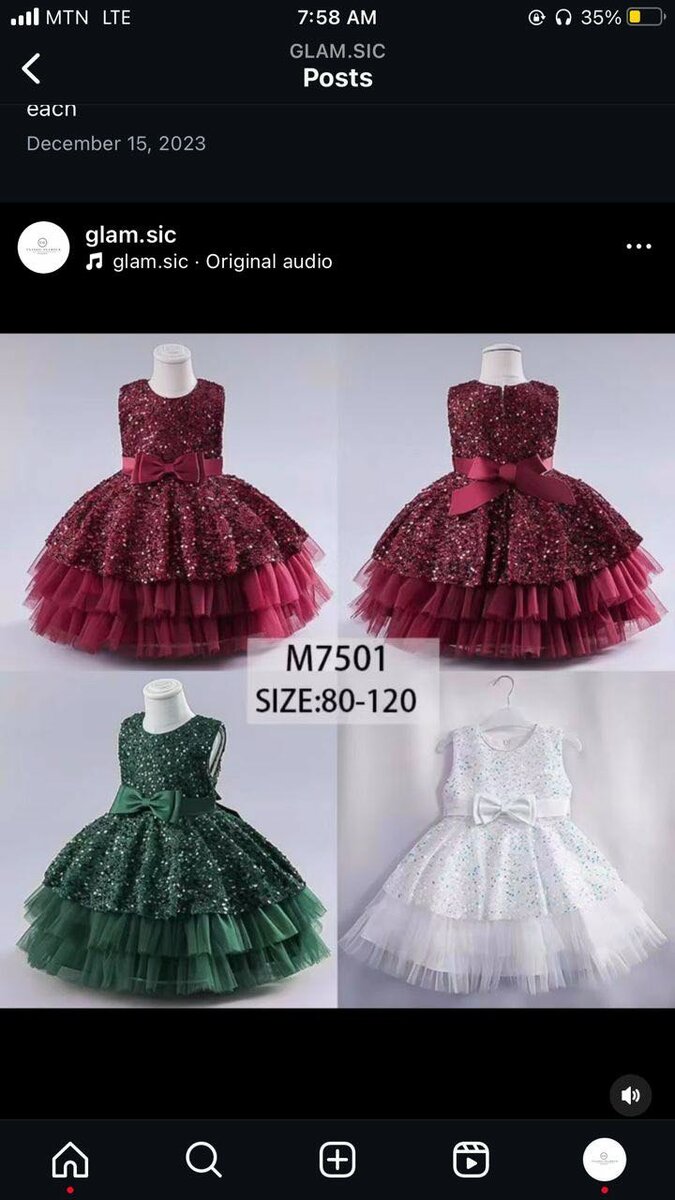This screenshot has height=1200, width=675.
Task: Switch to the Reels tab
Action: pyautogui.click(x=471, y=1160)
